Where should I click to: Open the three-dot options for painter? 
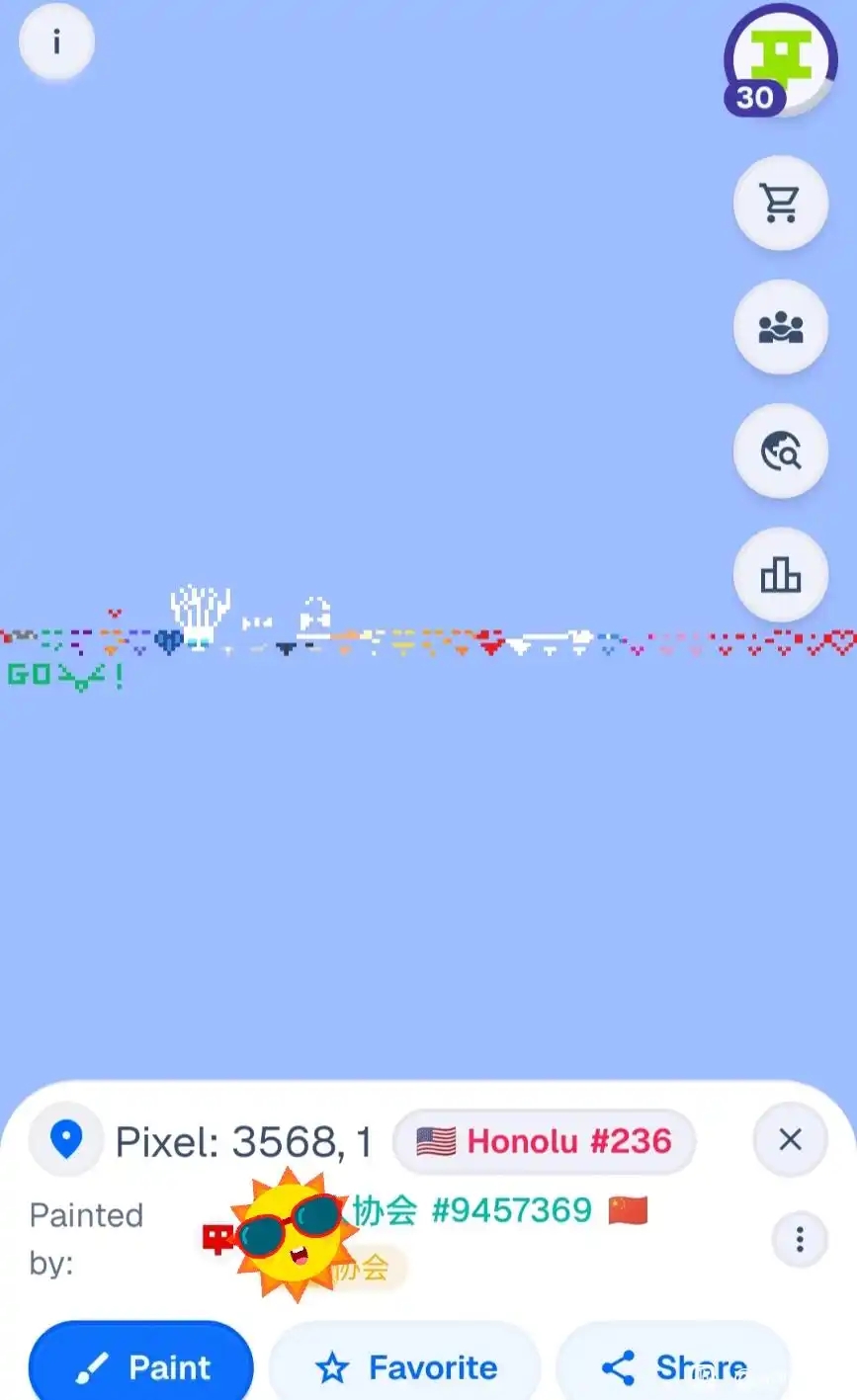click(799, 1238)
